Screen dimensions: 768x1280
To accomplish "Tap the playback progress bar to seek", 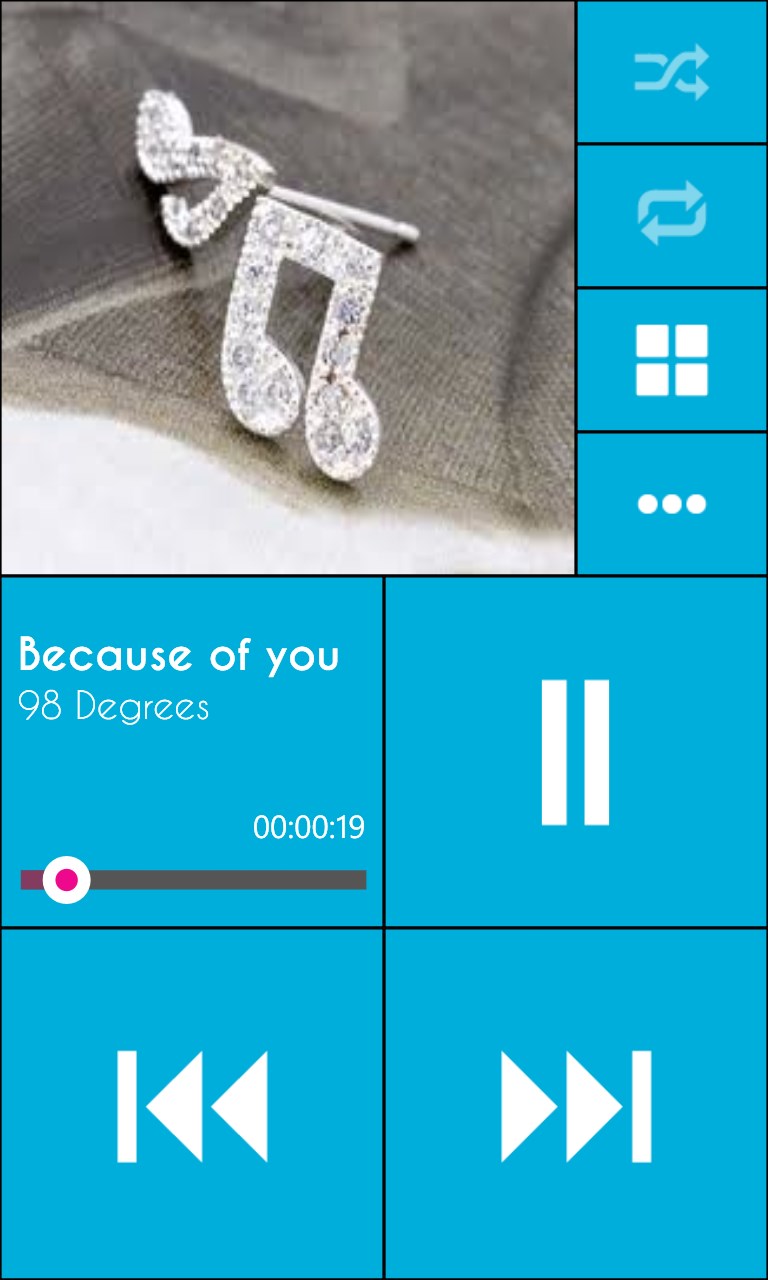I will [x=220, y=880].
